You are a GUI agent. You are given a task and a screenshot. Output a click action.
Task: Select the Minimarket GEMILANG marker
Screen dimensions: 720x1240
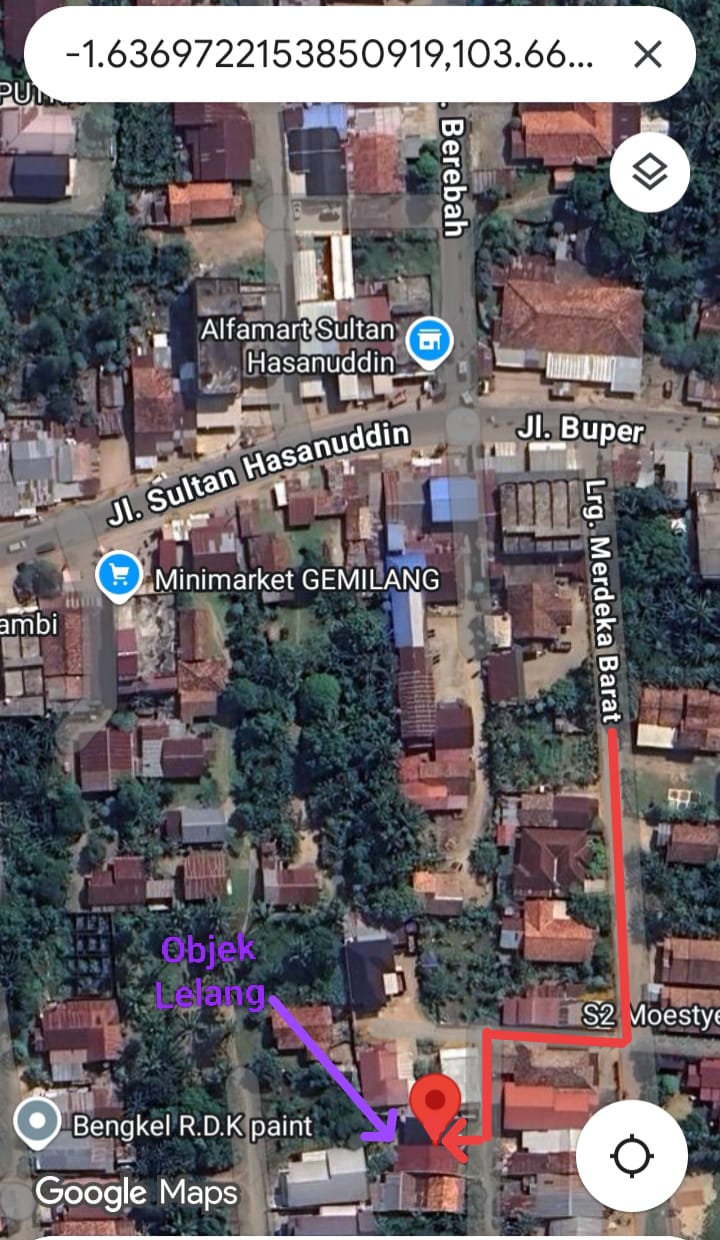click(119, 577)
